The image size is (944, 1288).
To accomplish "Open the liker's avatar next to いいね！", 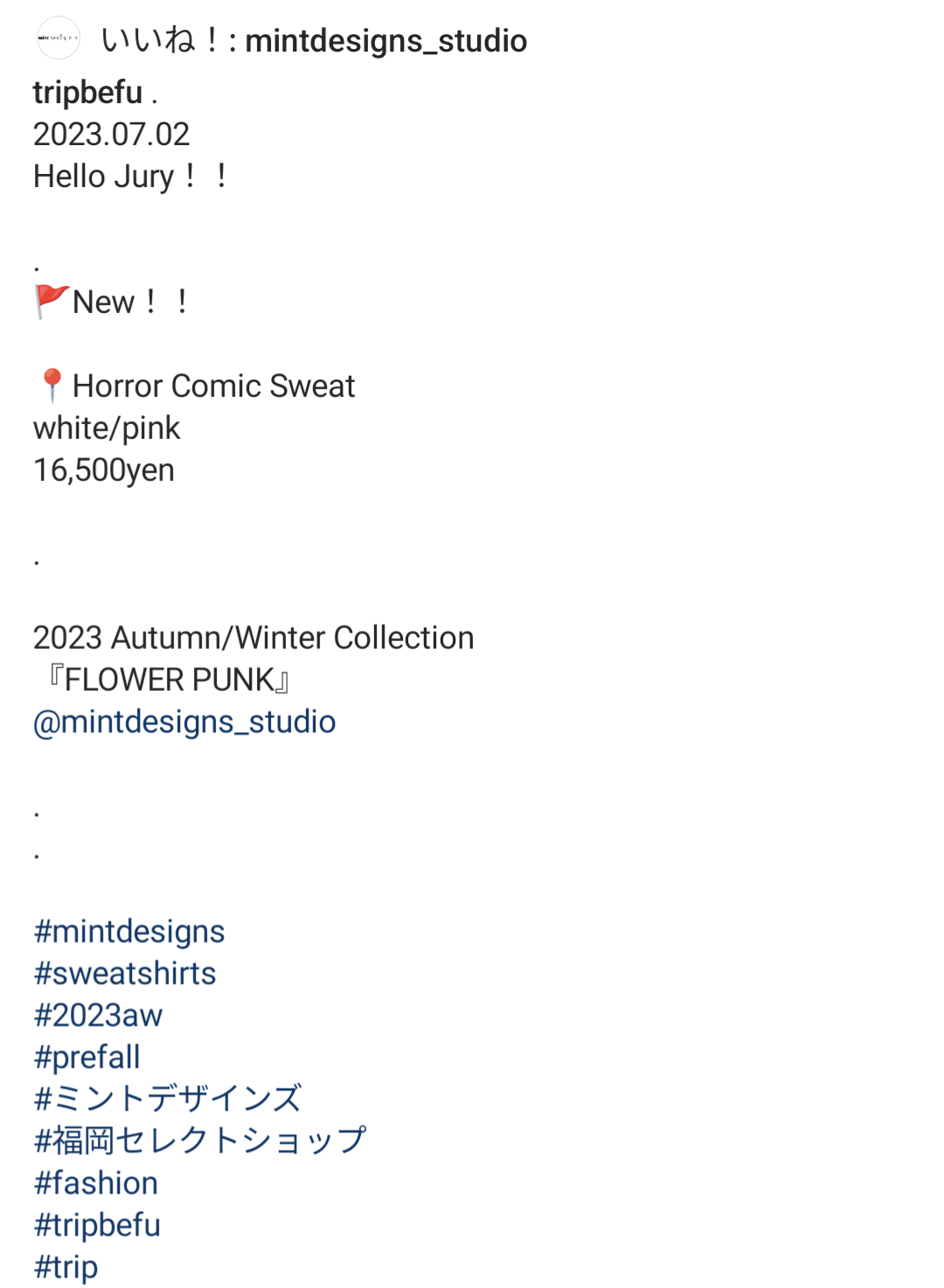I will point(59,38).
